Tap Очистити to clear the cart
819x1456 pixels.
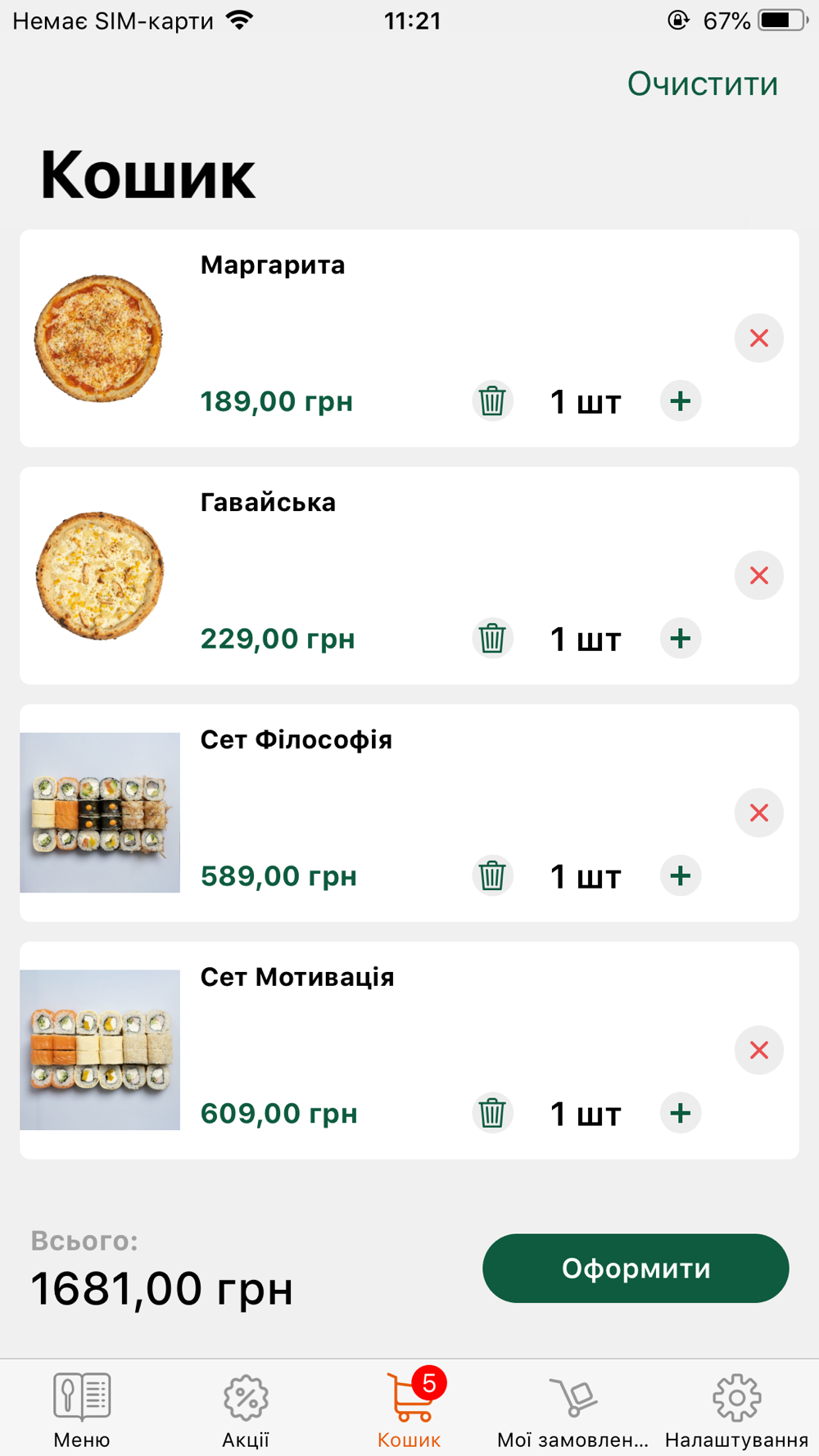702,84
